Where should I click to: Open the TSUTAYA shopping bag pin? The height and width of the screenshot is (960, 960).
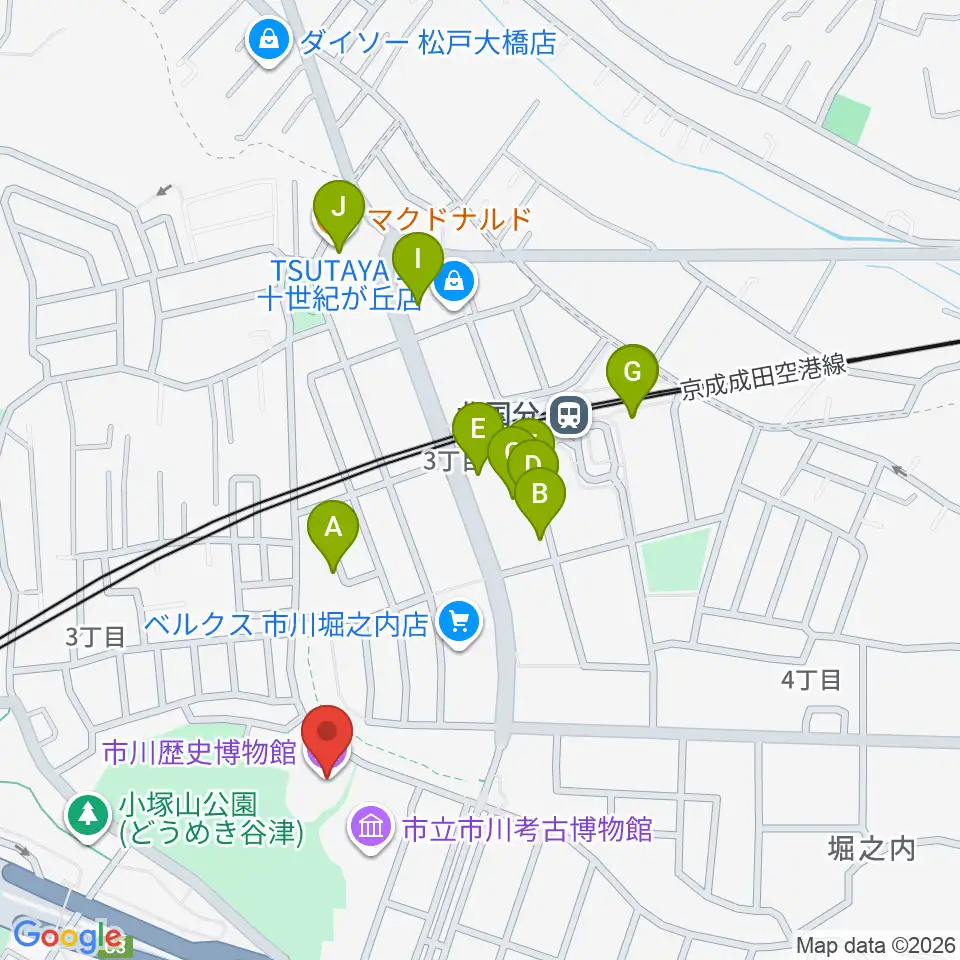pyautogui.click(x=454, y=283)
